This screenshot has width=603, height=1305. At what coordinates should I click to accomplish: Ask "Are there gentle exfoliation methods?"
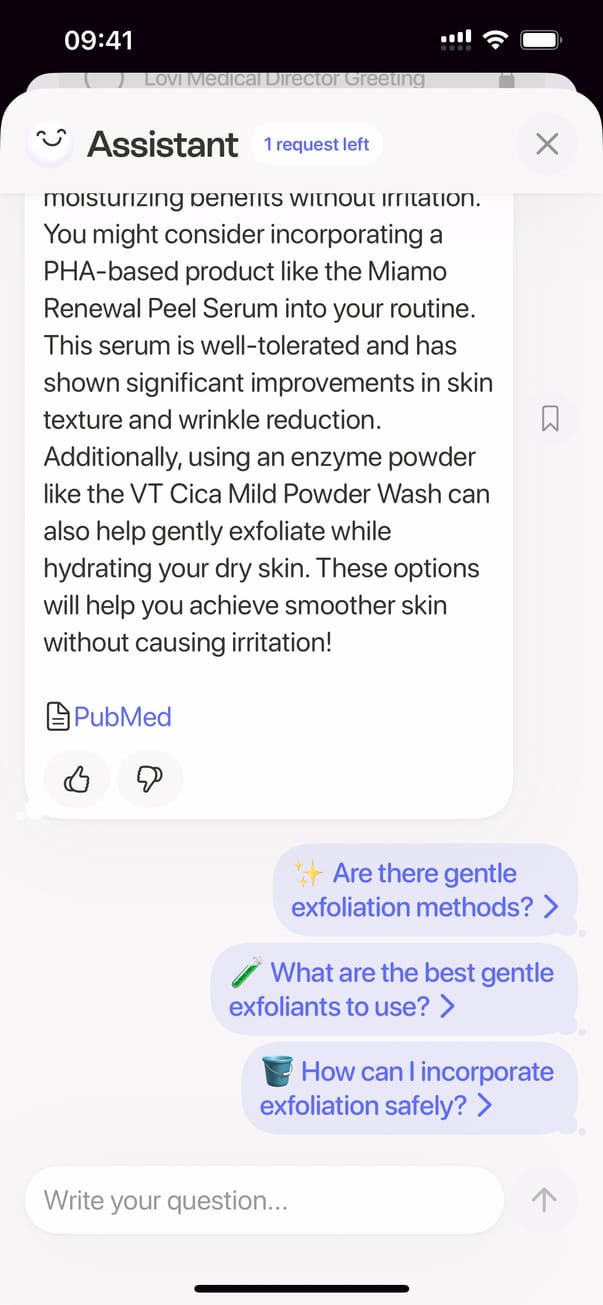pyautogui.click(x=425, y=890)
